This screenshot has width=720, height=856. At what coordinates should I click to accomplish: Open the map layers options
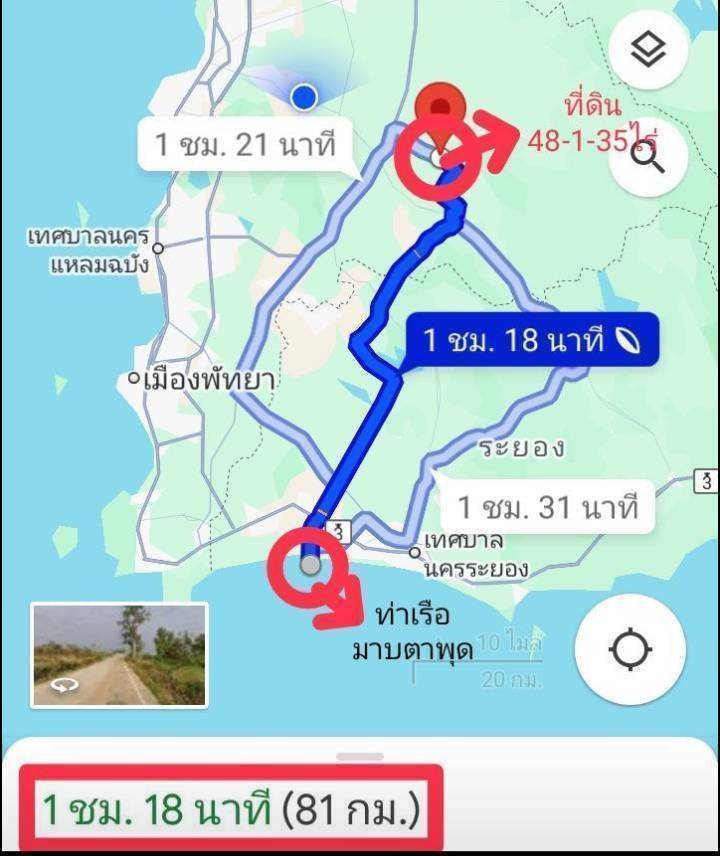(x=648, y=49)
